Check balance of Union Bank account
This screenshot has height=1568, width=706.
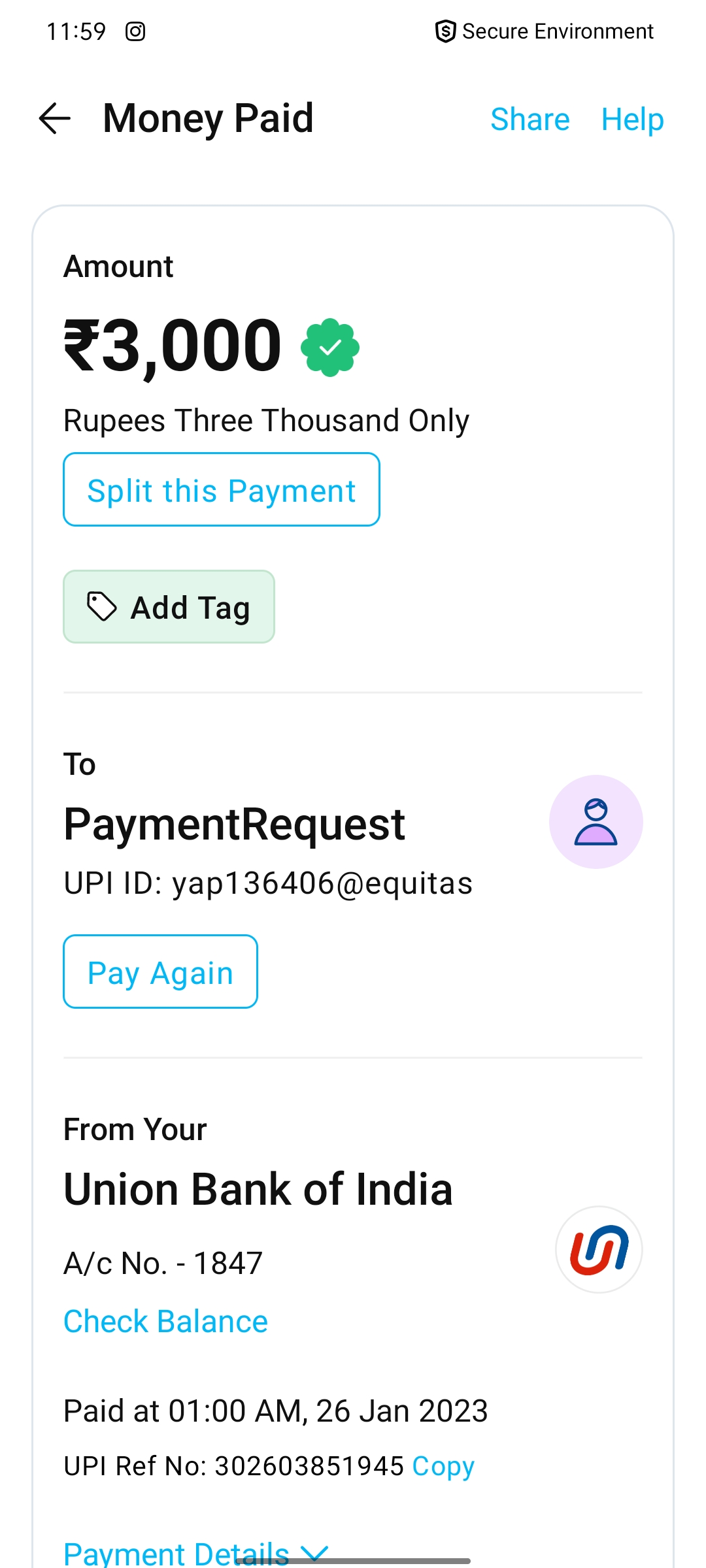click(x=165, y=1321)
